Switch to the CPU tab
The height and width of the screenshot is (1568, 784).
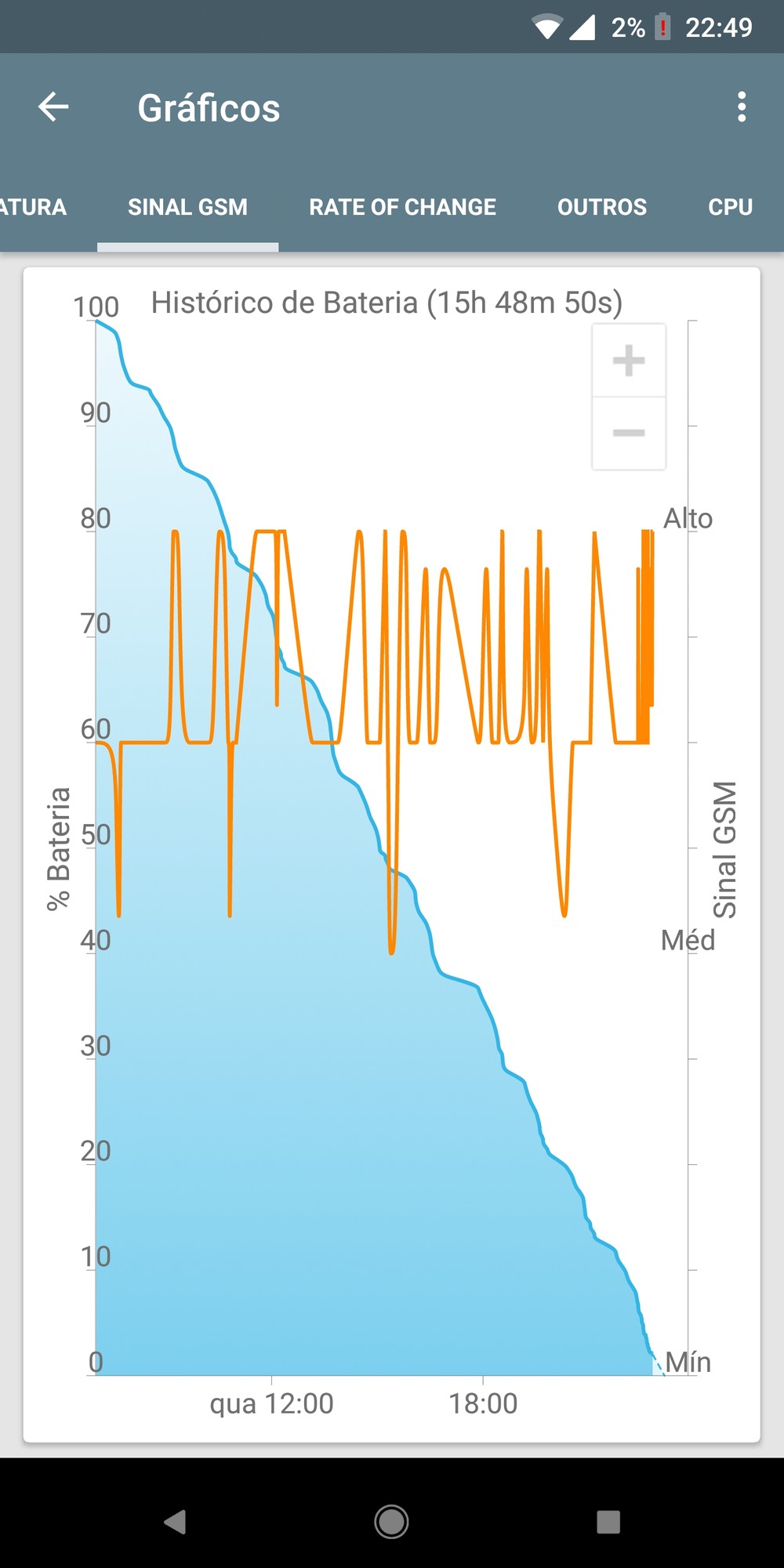click(x=730, y=207)
